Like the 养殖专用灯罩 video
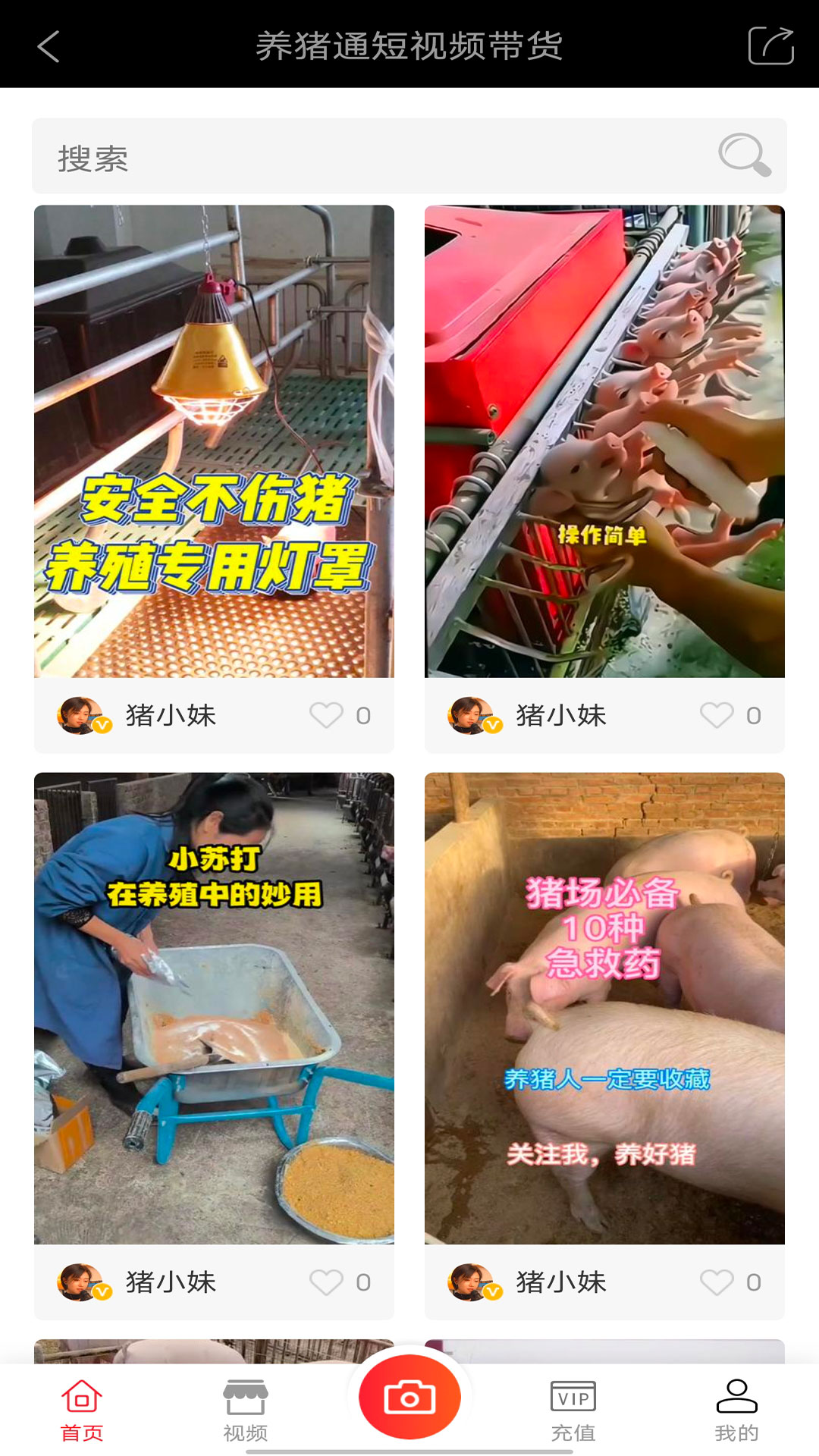Screen dimensions: 819x1456 [327, 715]
